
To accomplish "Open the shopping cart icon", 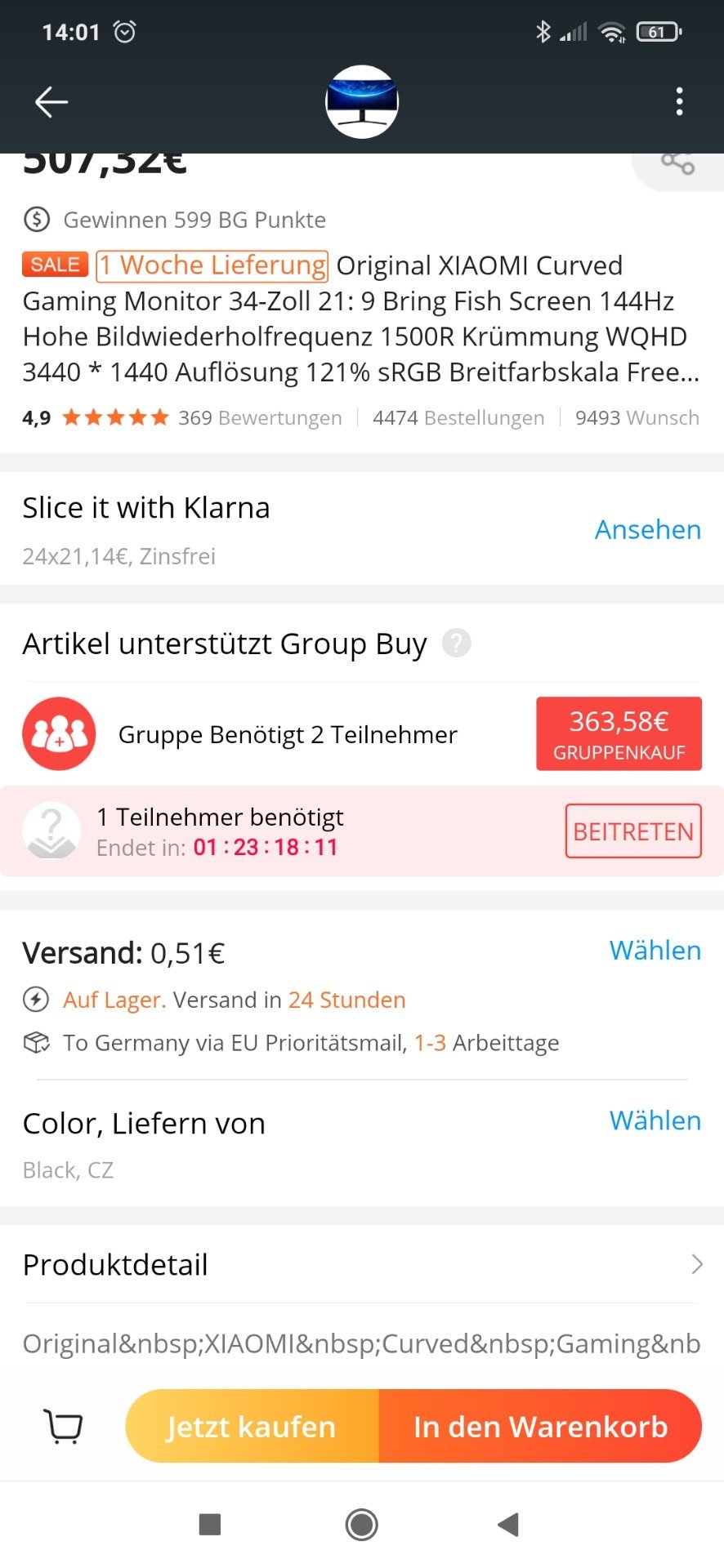I will (63, 1427).
